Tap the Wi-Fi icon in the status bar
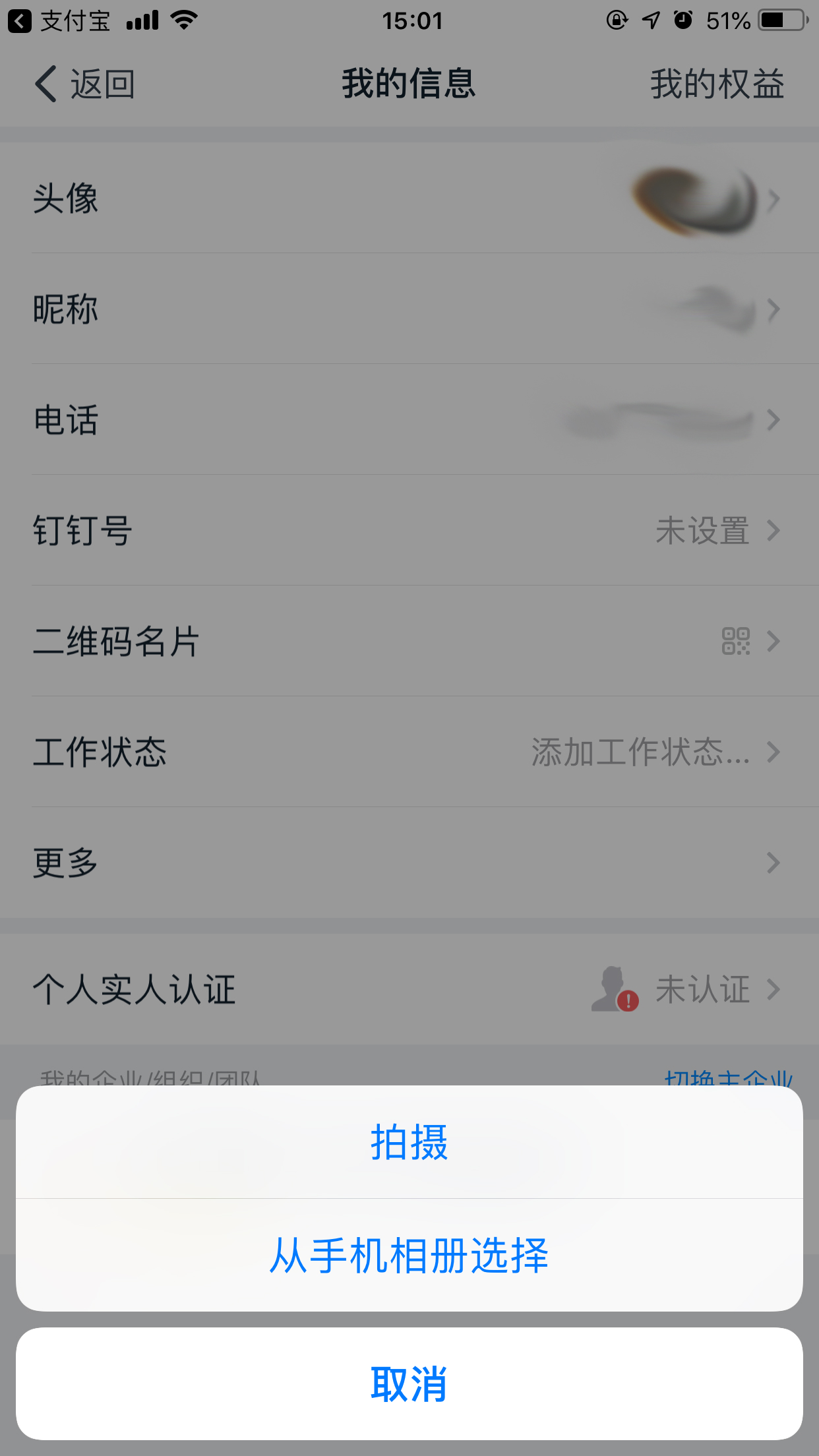Screen dimensions: 819x1456 (x=183, y=19)
